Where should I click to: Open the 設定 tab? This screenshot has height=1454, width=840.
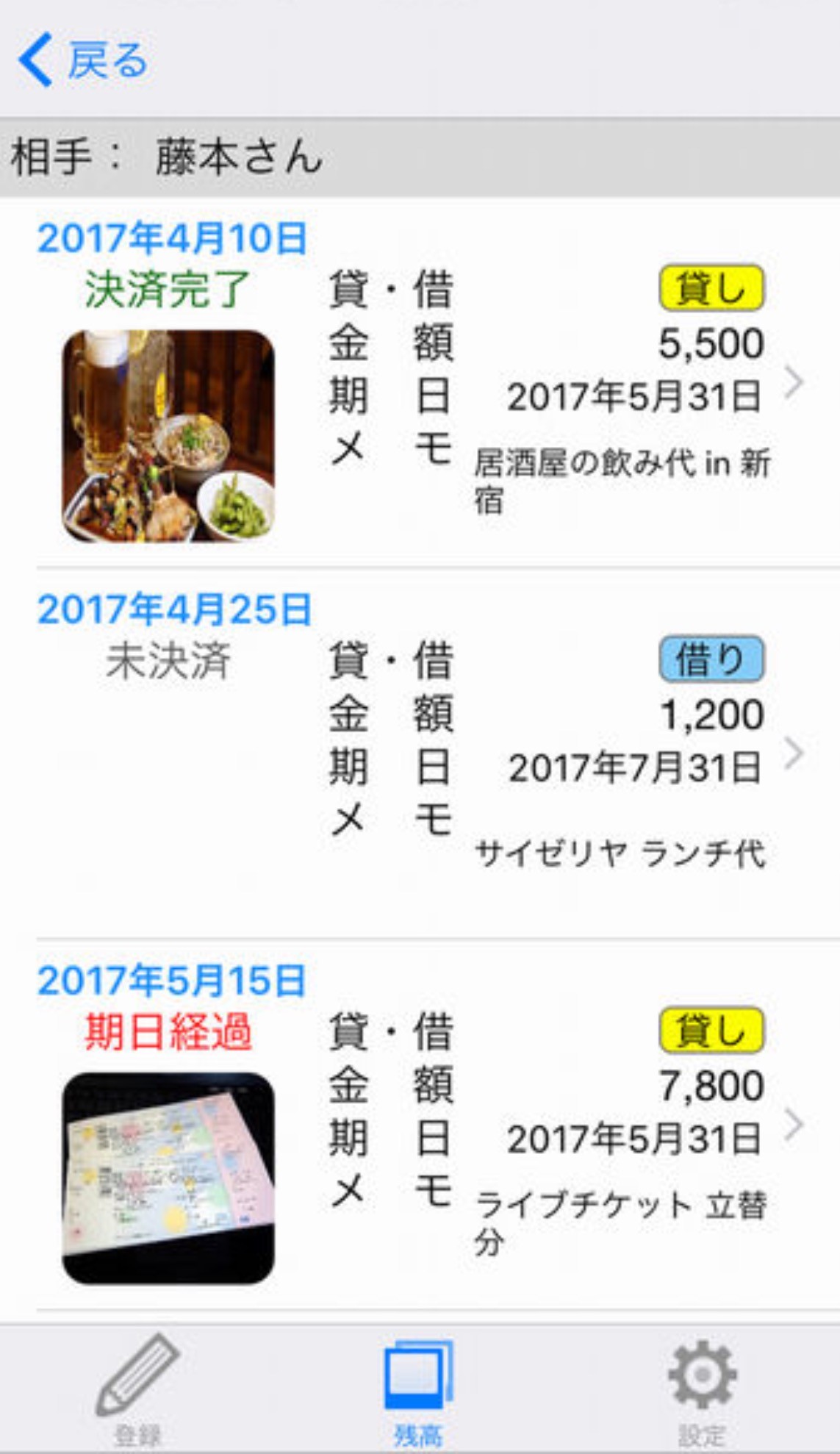click(700, 1389)
